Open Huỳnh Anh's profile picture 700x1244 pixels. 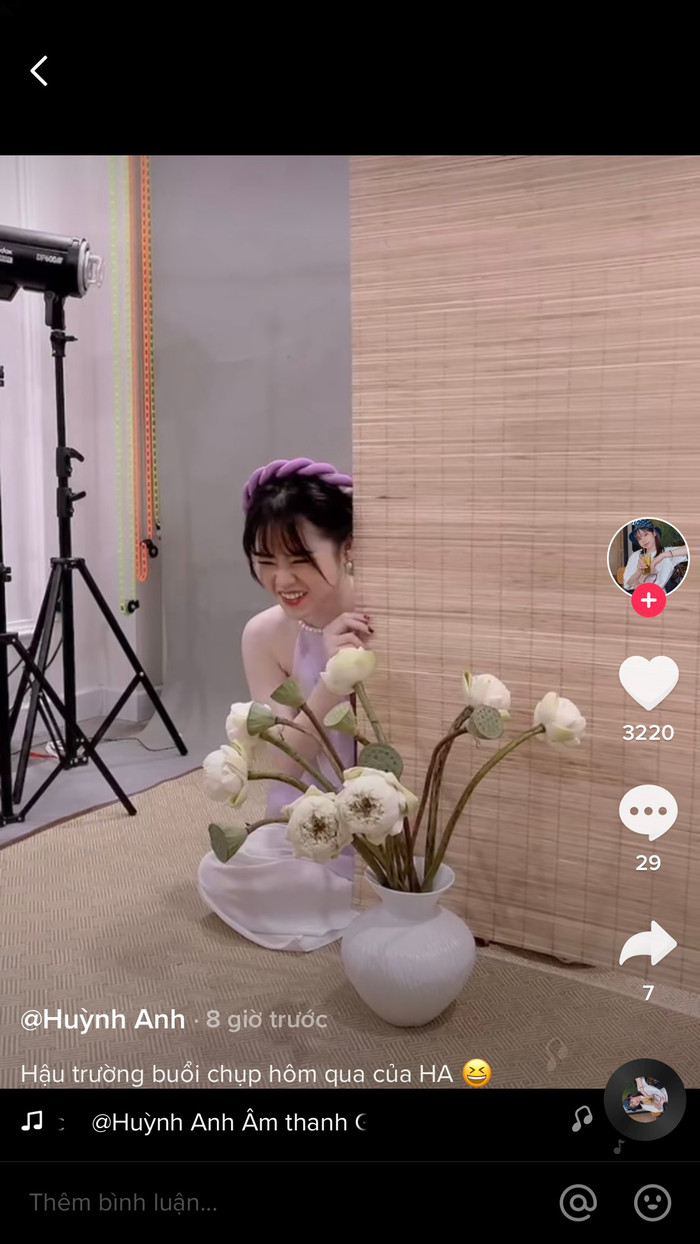click(x=648, y=556)
